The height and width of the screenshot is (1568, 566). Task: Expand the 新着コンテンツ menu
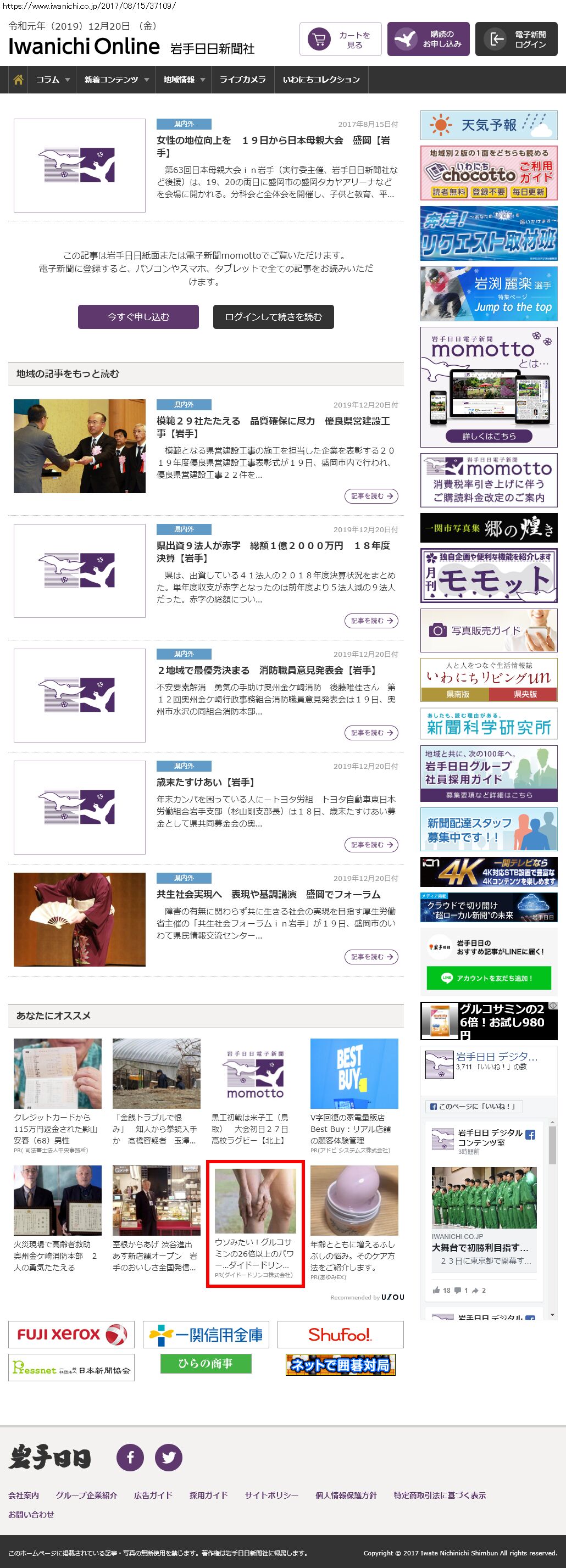click(116, 80)
